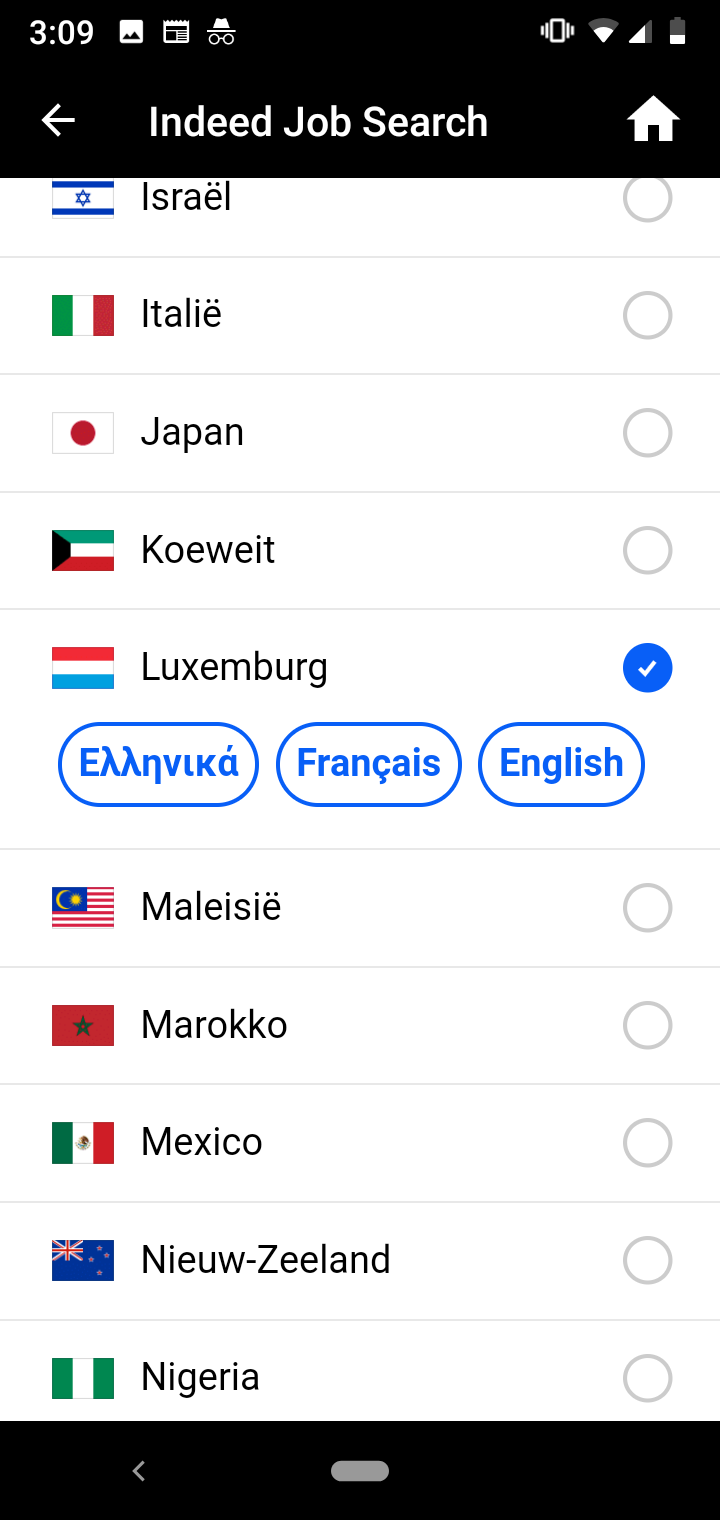Open the home icon in the app bar
Viewport: 720px width, 1520px height.
pos(653,122)
